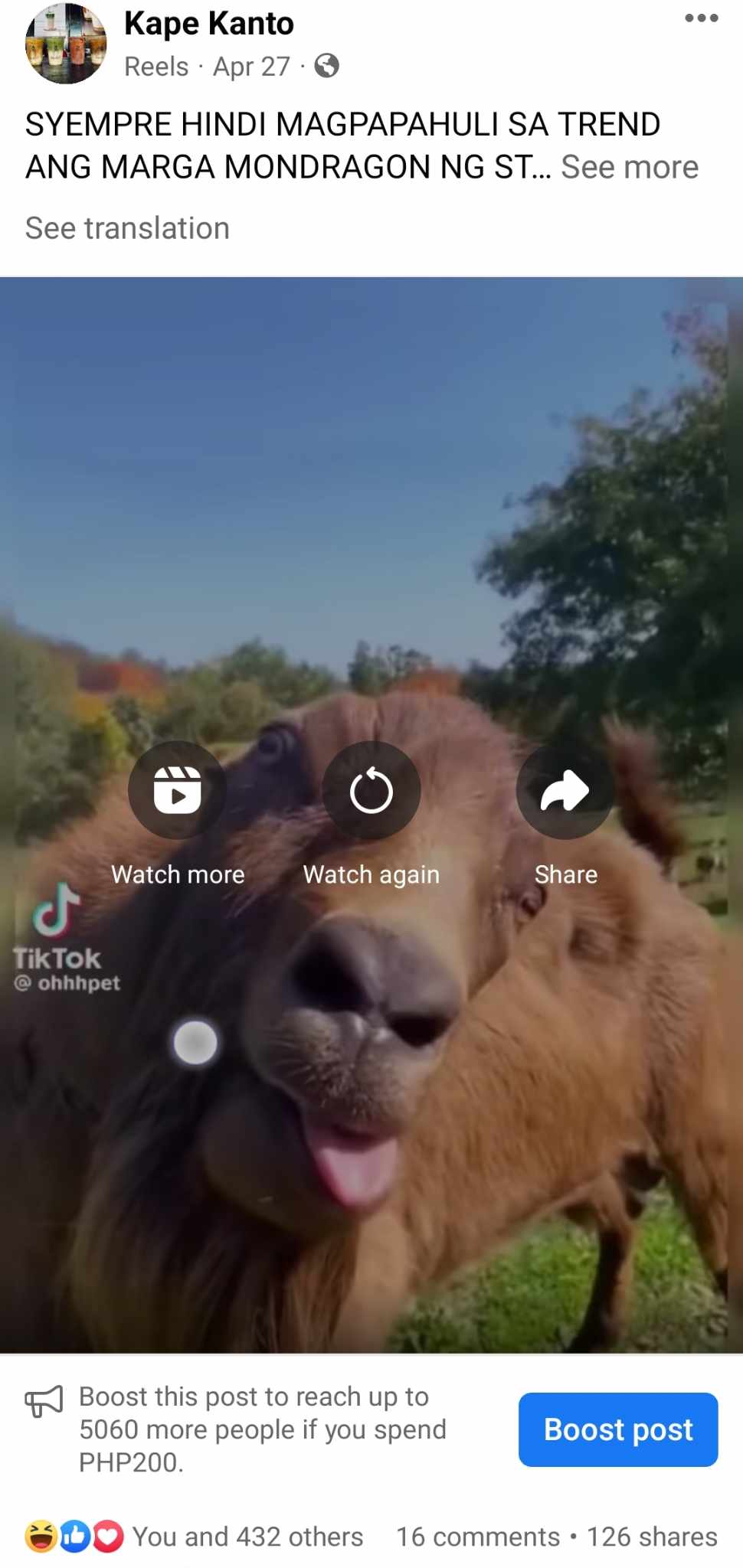This screenshot has width=743, height=1568.
Task: Expand caption with See more
Action: click(629, 167)
